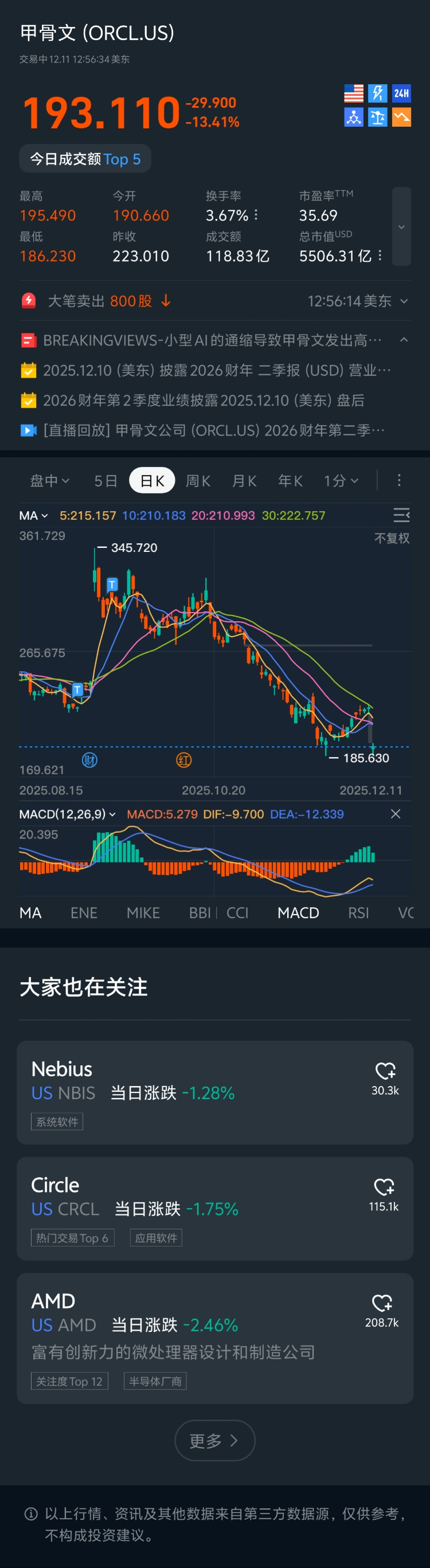Switch to the 年K chart
The width and height of the screenshot is (430, 1568).
pos(291,481)
